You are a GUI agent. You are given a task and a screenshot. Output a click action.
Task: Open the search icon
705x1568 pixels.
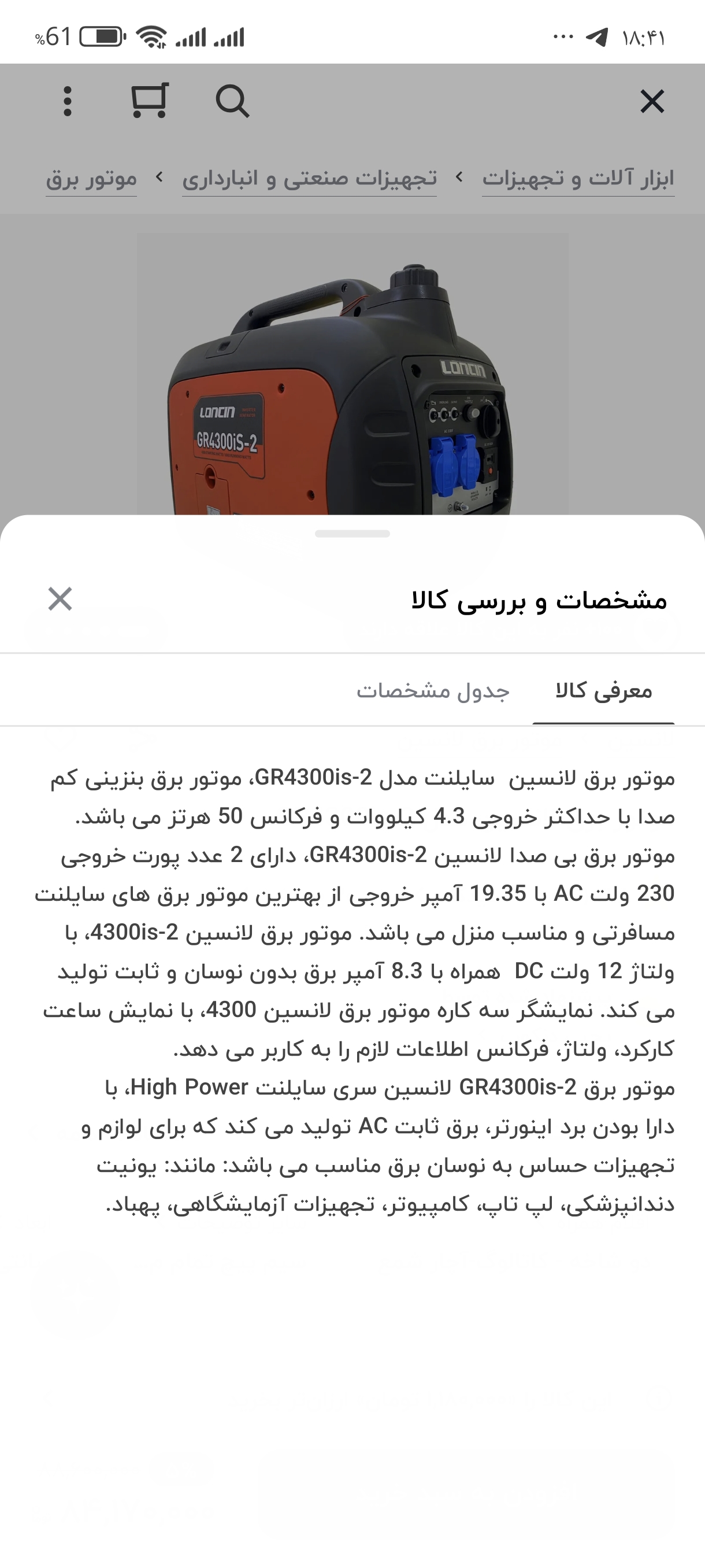click(x=232, y=101)
